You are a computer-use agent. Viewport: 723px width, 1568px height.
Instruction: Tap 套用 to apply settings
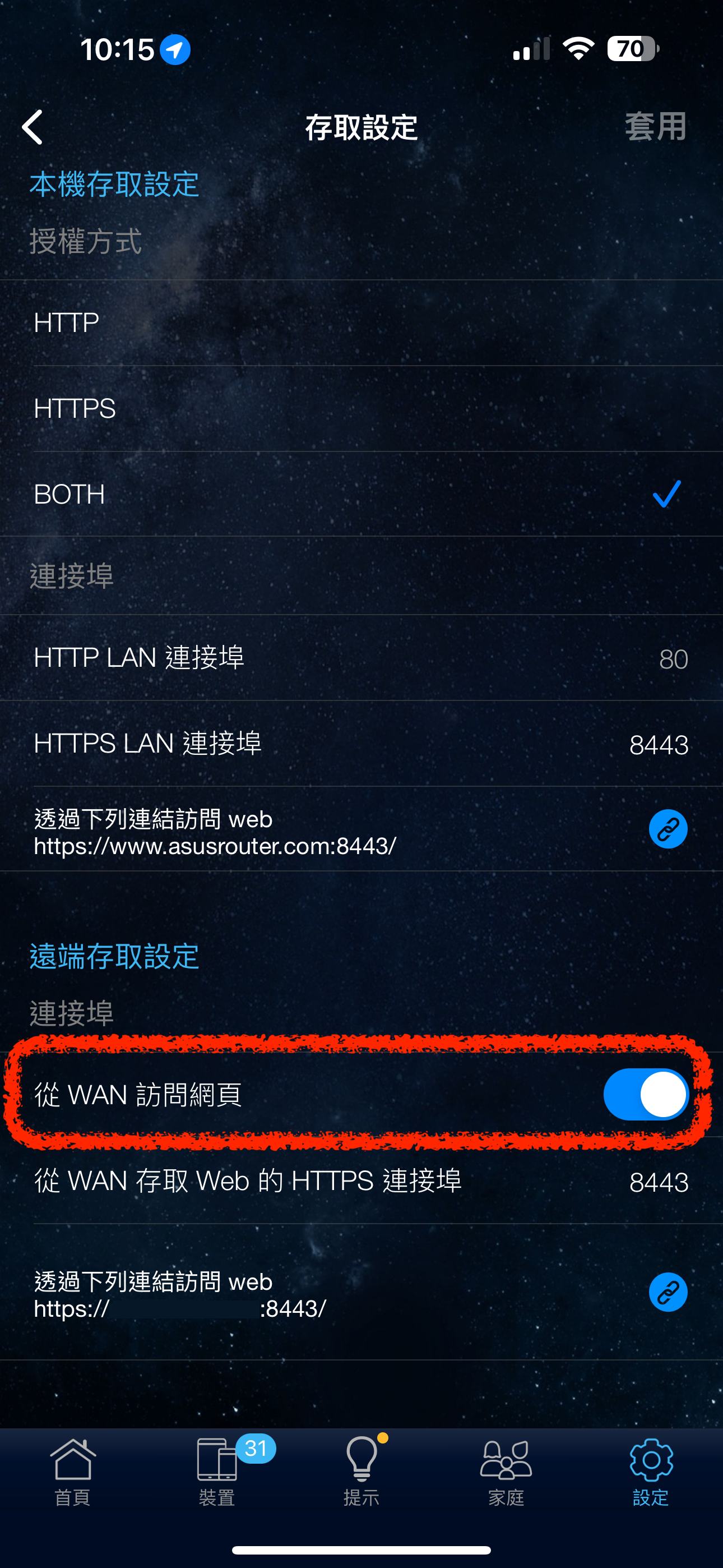(x=655, y=127)
